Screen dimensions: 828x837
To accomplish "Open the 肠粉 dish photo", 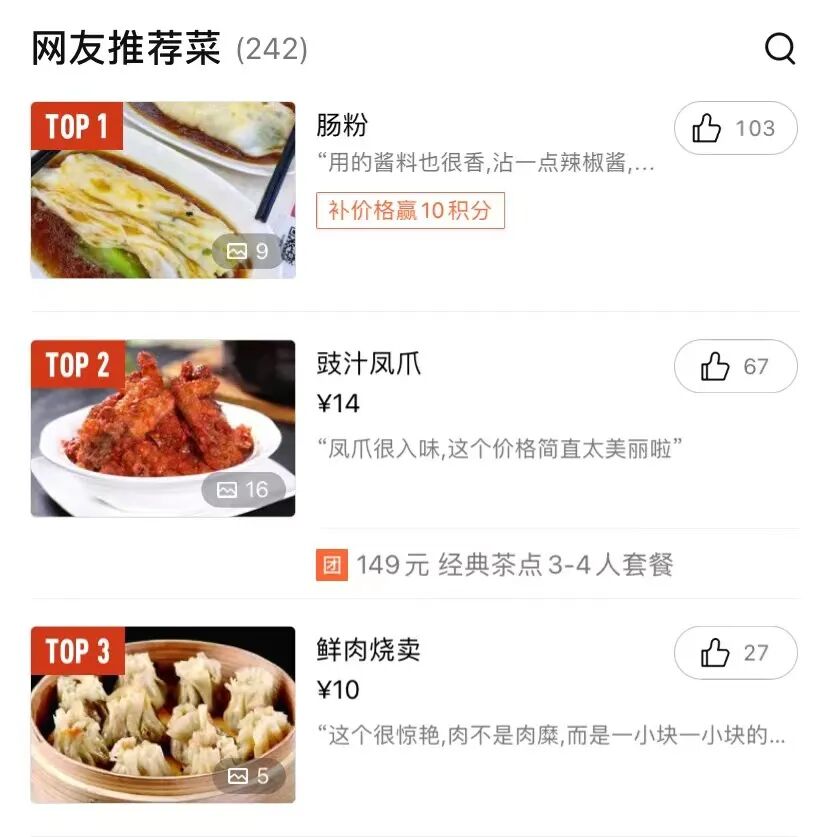I will click(163, 190).
